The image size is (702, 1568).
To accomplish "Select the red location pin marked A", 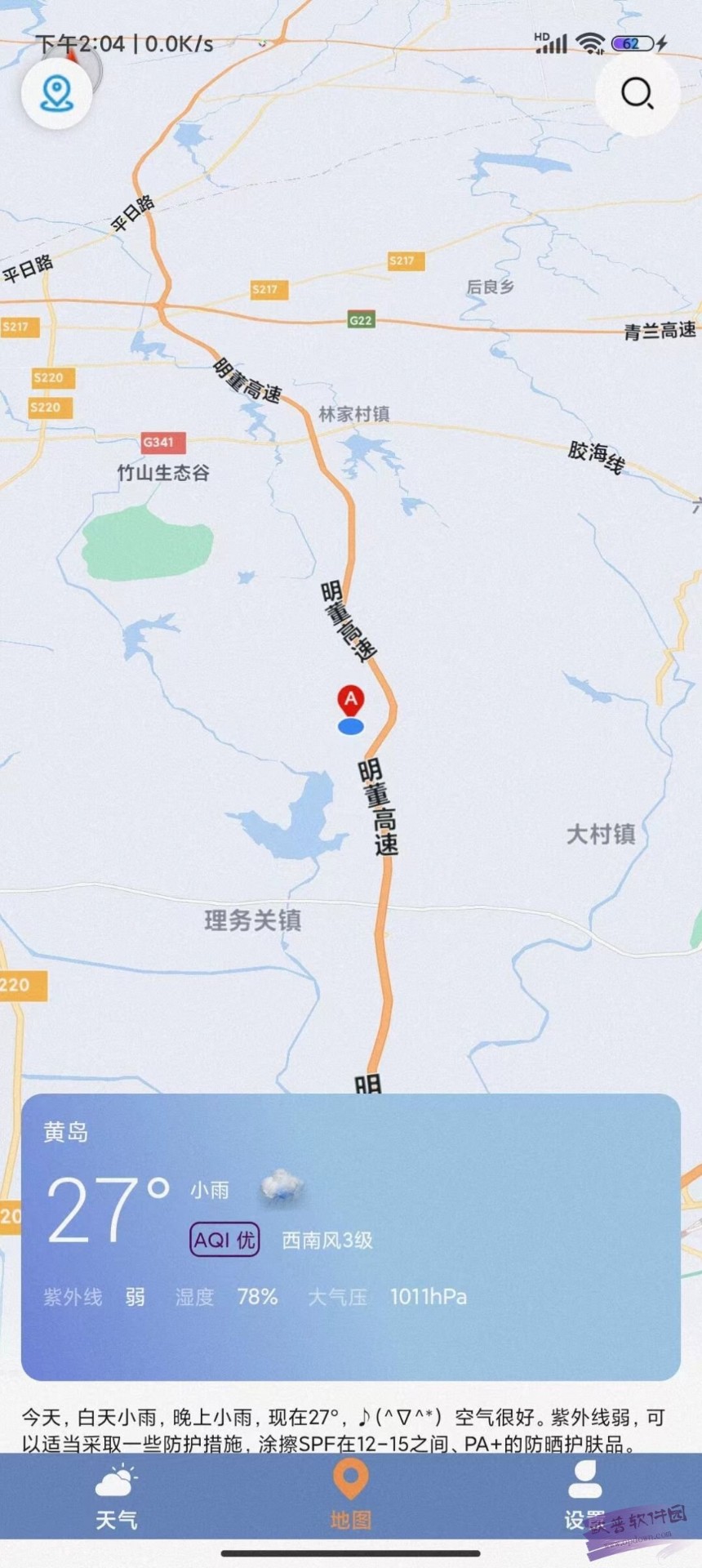I will pos(351,701).
